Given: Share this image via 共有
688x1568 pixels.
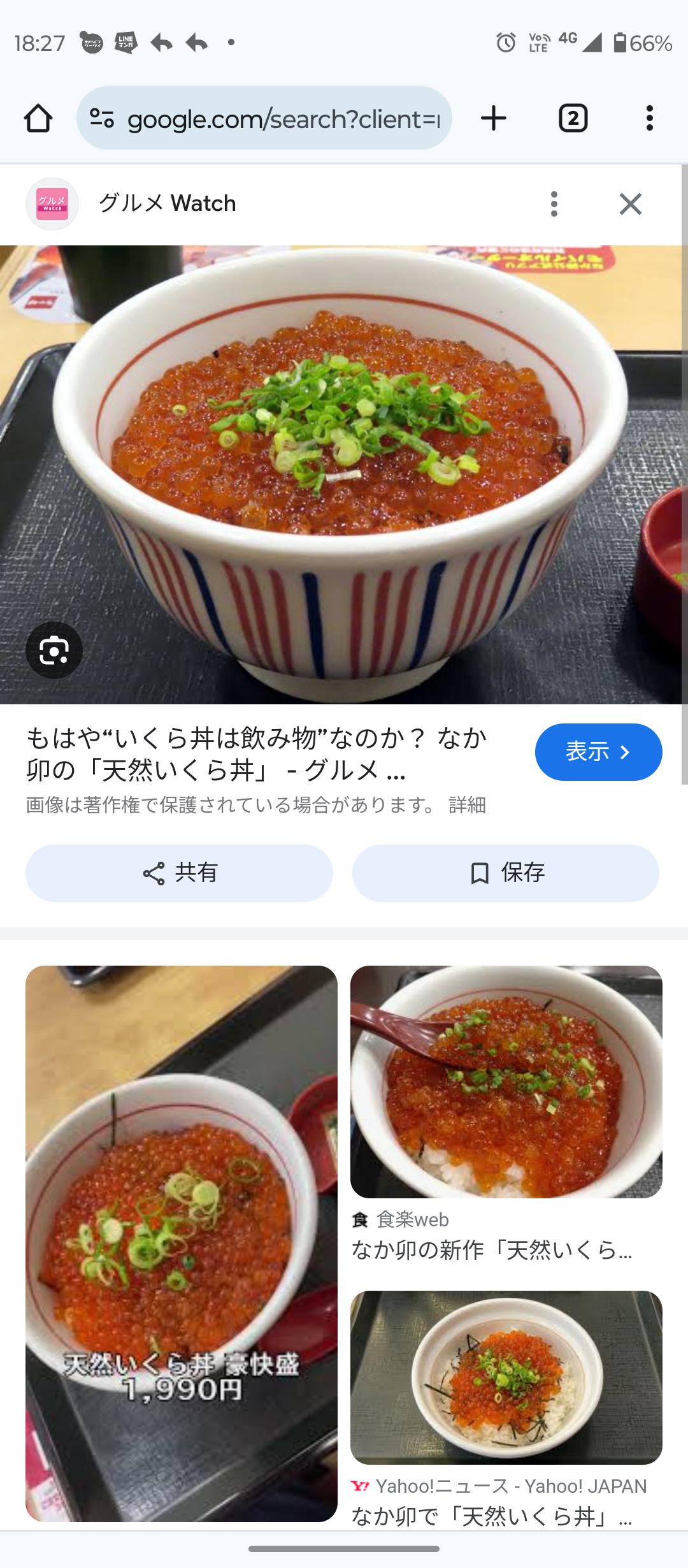Looking at the screenshot, I should pos(179,873).
